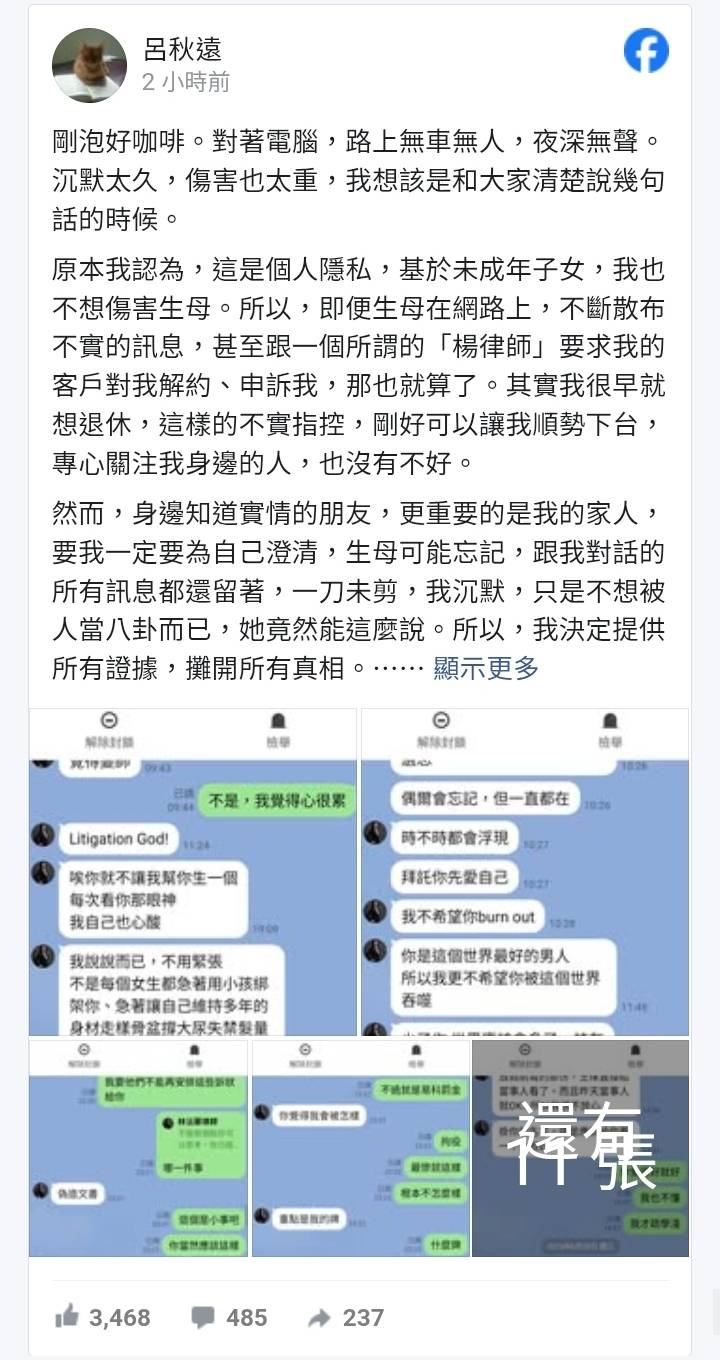
Task: Open the screenshot with '你覺得我會被怎樣'
Action: point(360,1148)
